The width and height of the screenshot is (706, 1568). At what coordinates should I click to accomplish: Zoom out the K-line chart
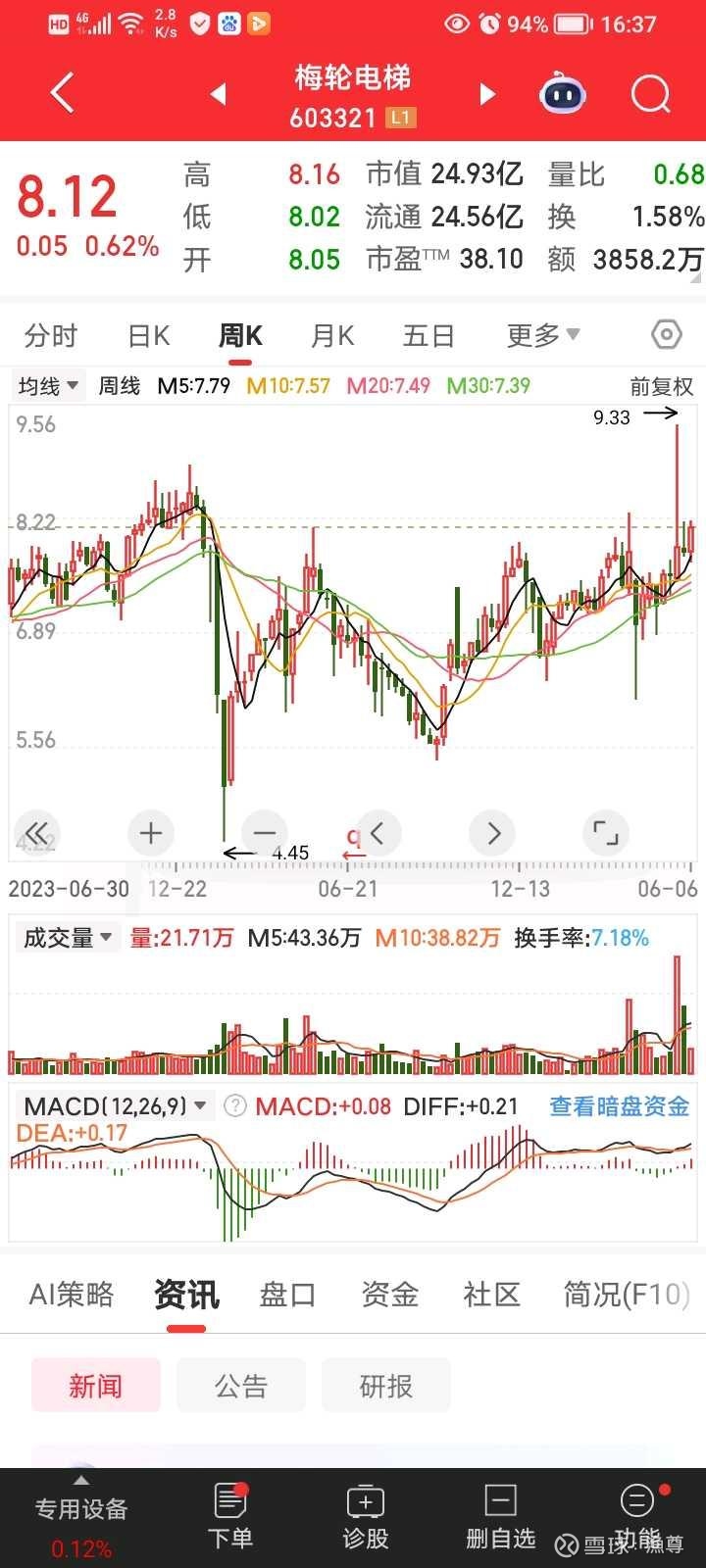click(x=264, y=834)
